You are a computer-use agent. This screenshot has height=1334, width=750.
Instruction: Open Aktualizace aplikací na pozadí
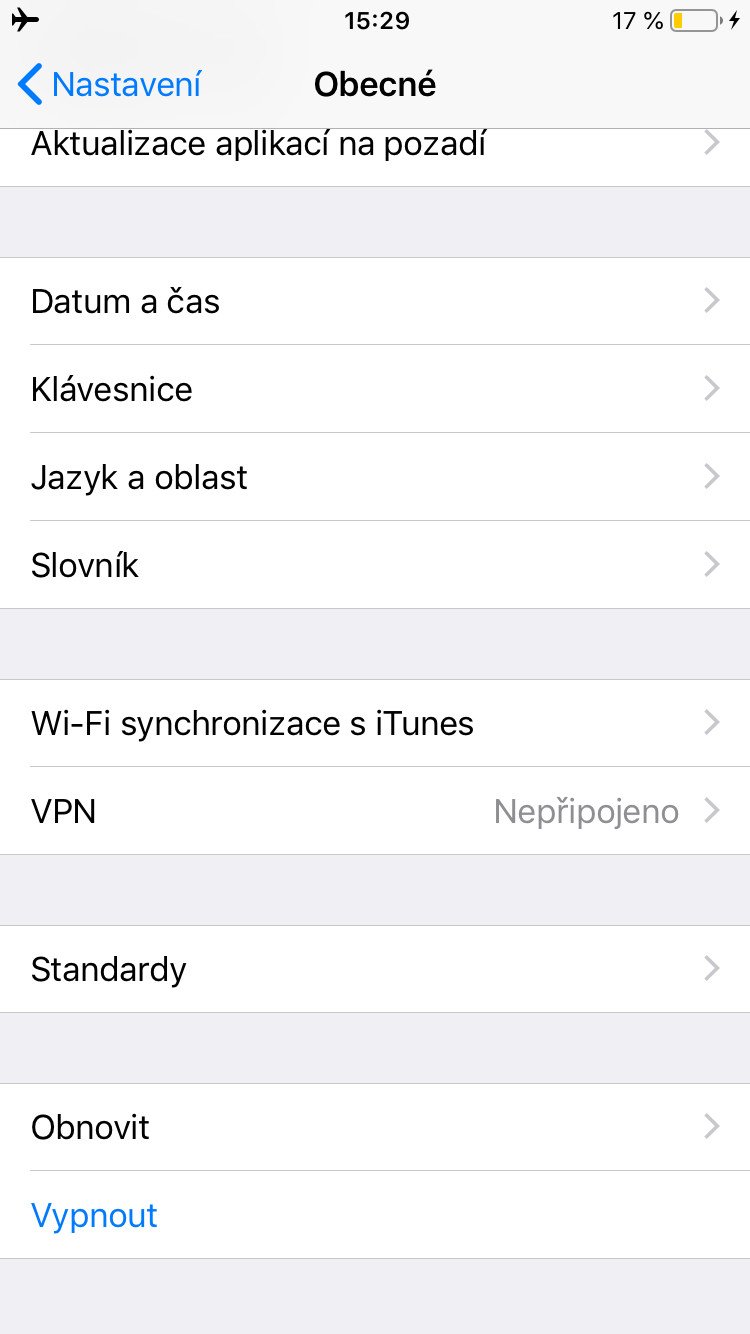click(x=375, y=157)
